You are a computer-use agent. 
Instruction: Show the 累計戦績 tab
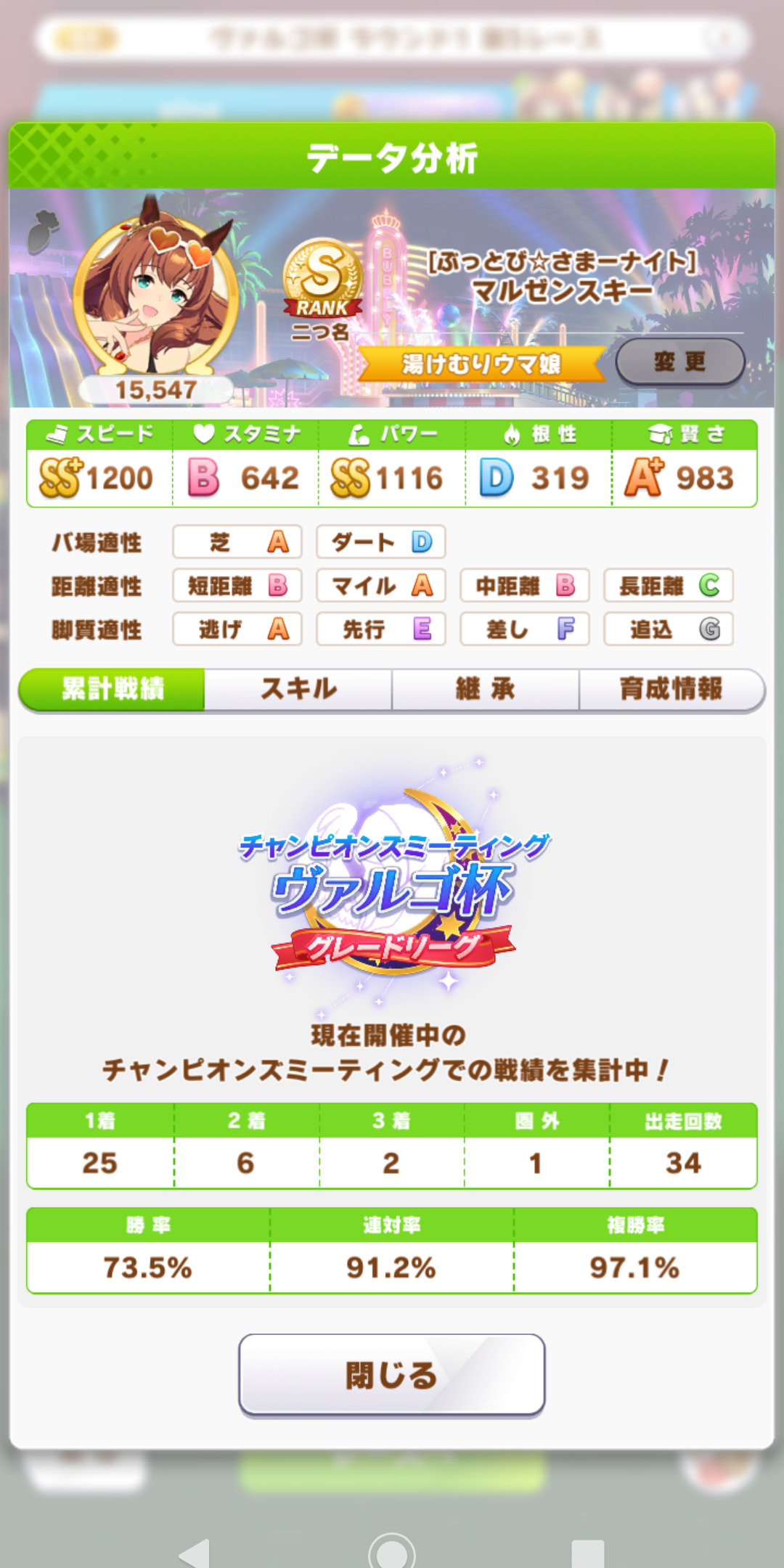click(113, 688)
